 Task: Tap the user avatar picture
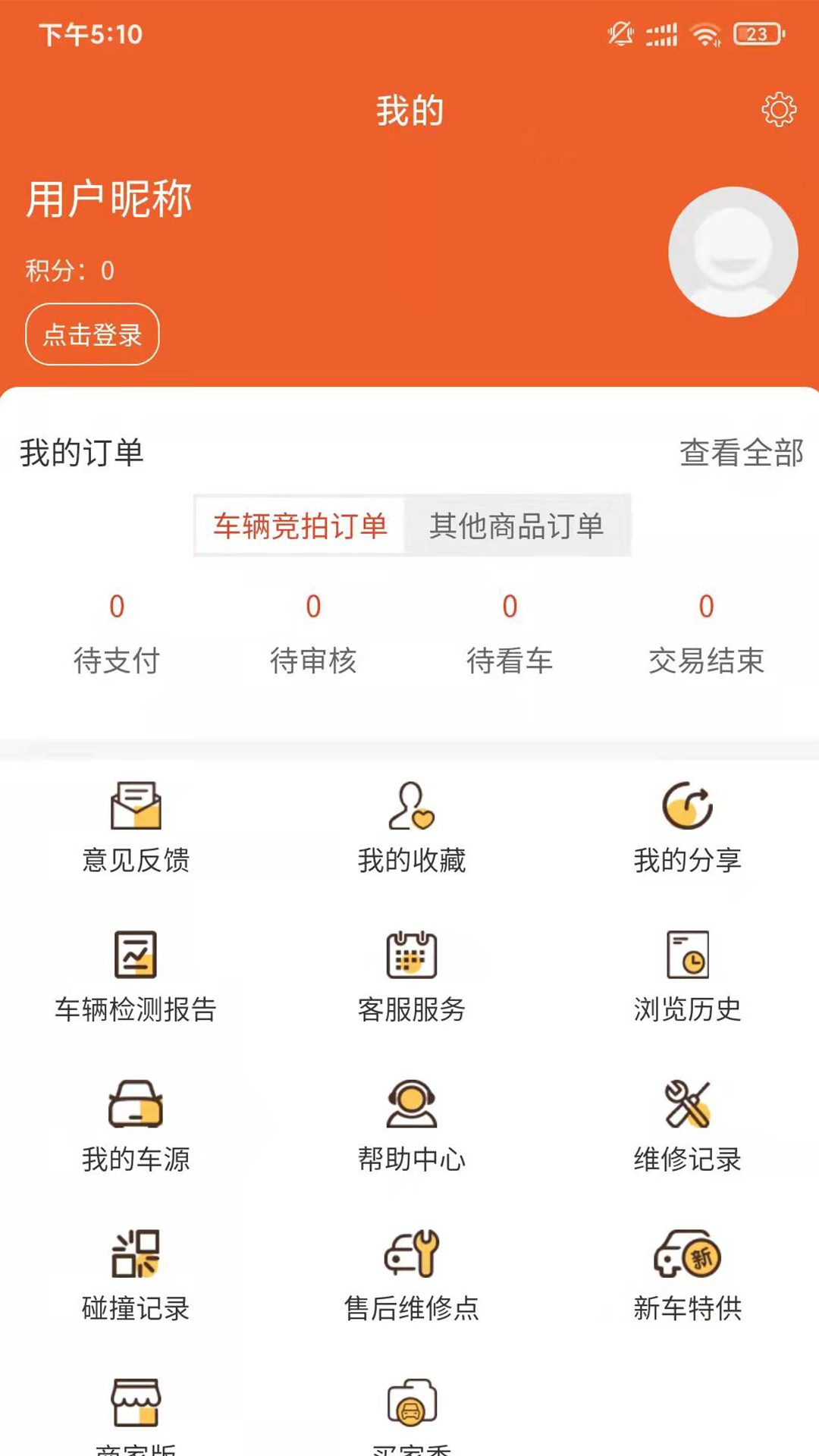733,252
